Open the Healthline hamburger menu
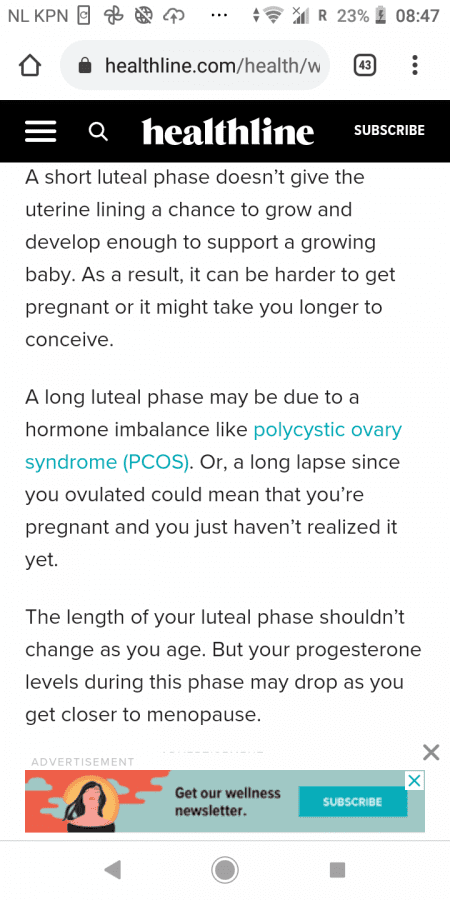 (x=41, y=131)
